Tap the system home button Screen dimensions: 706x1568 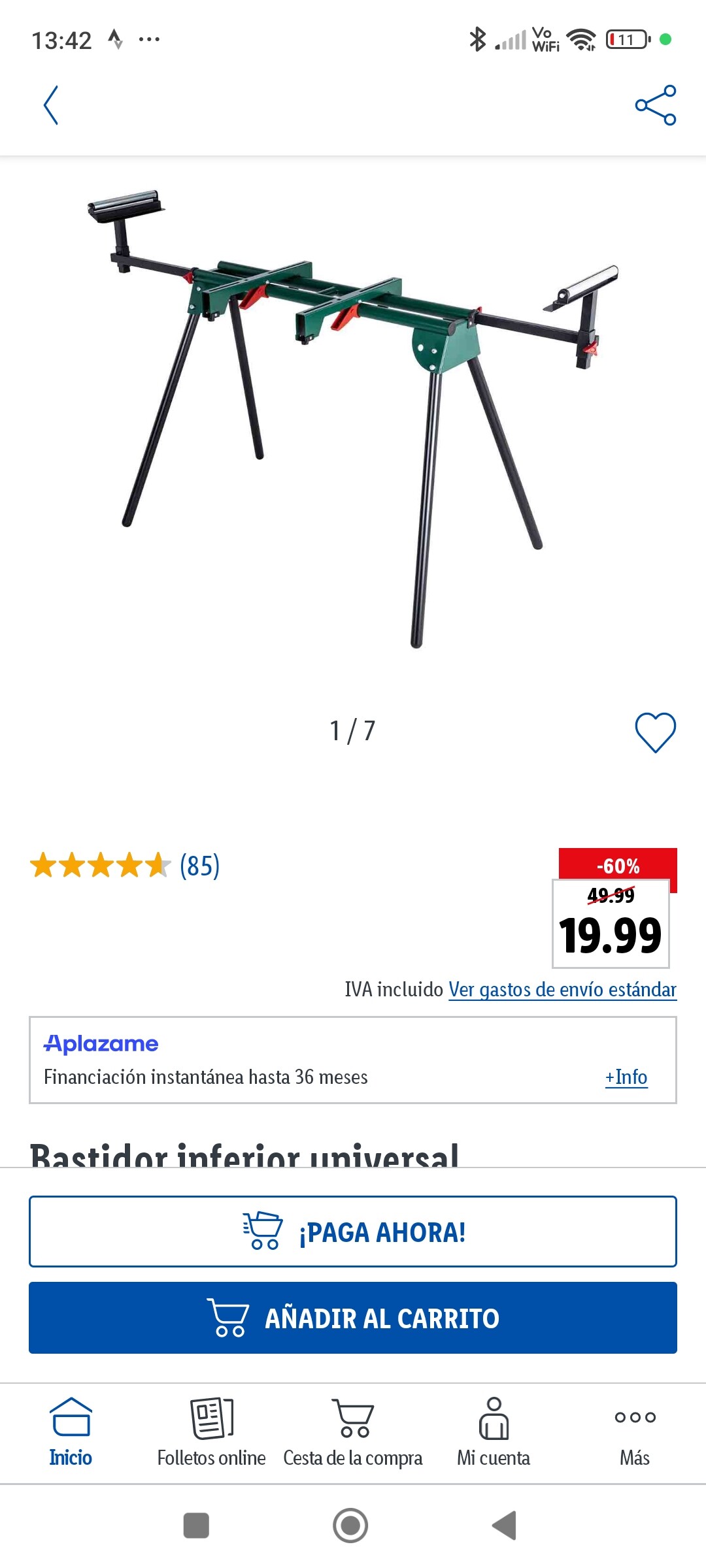coord(350,1526)
